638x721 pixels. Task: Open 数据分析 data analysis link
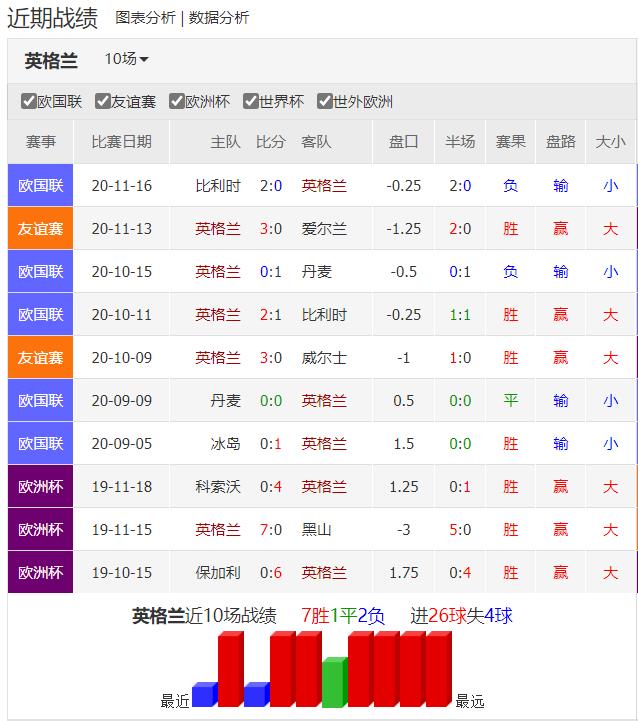coord(219,18)
